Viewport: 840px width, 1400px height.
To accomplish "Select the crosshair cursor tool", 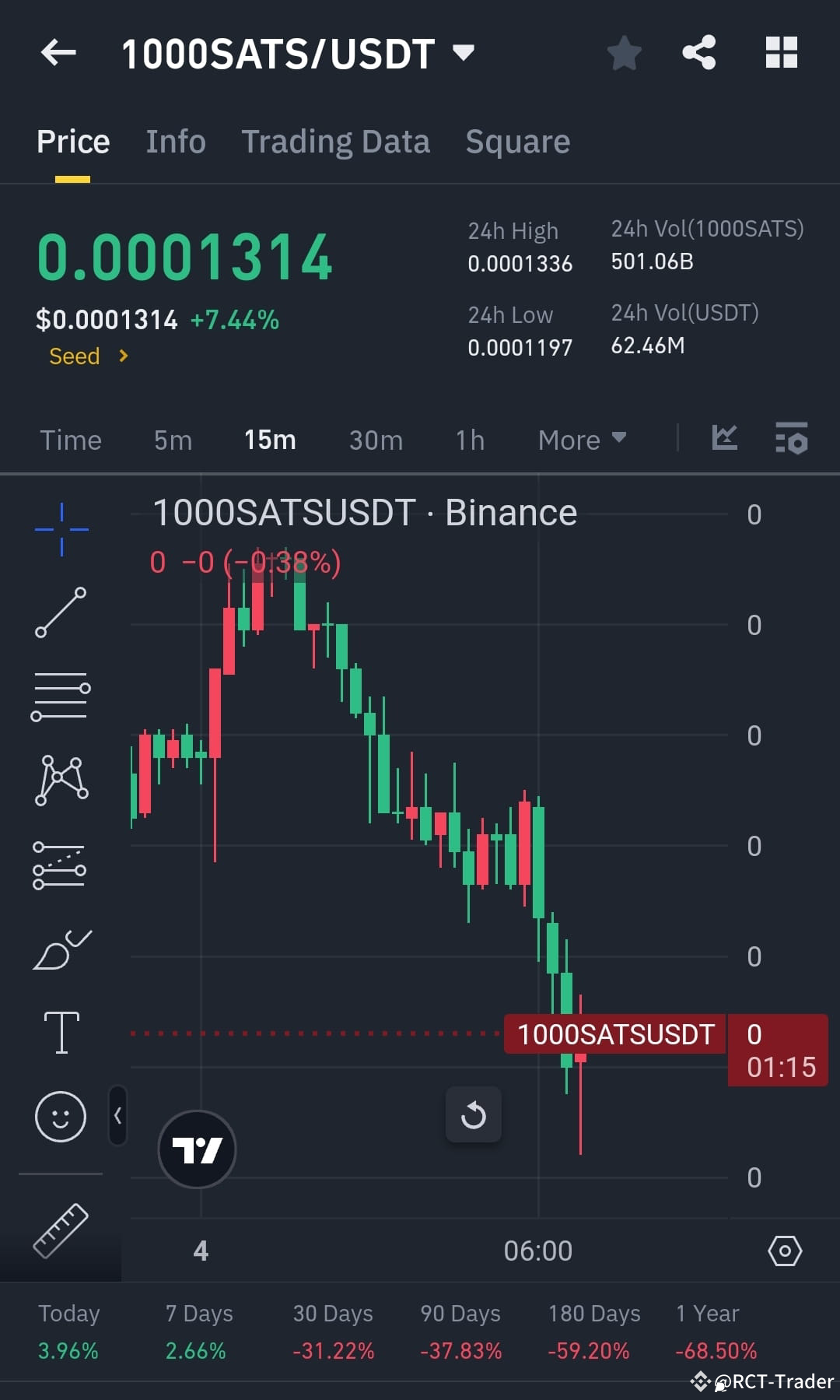I will (x=60, y=529).
